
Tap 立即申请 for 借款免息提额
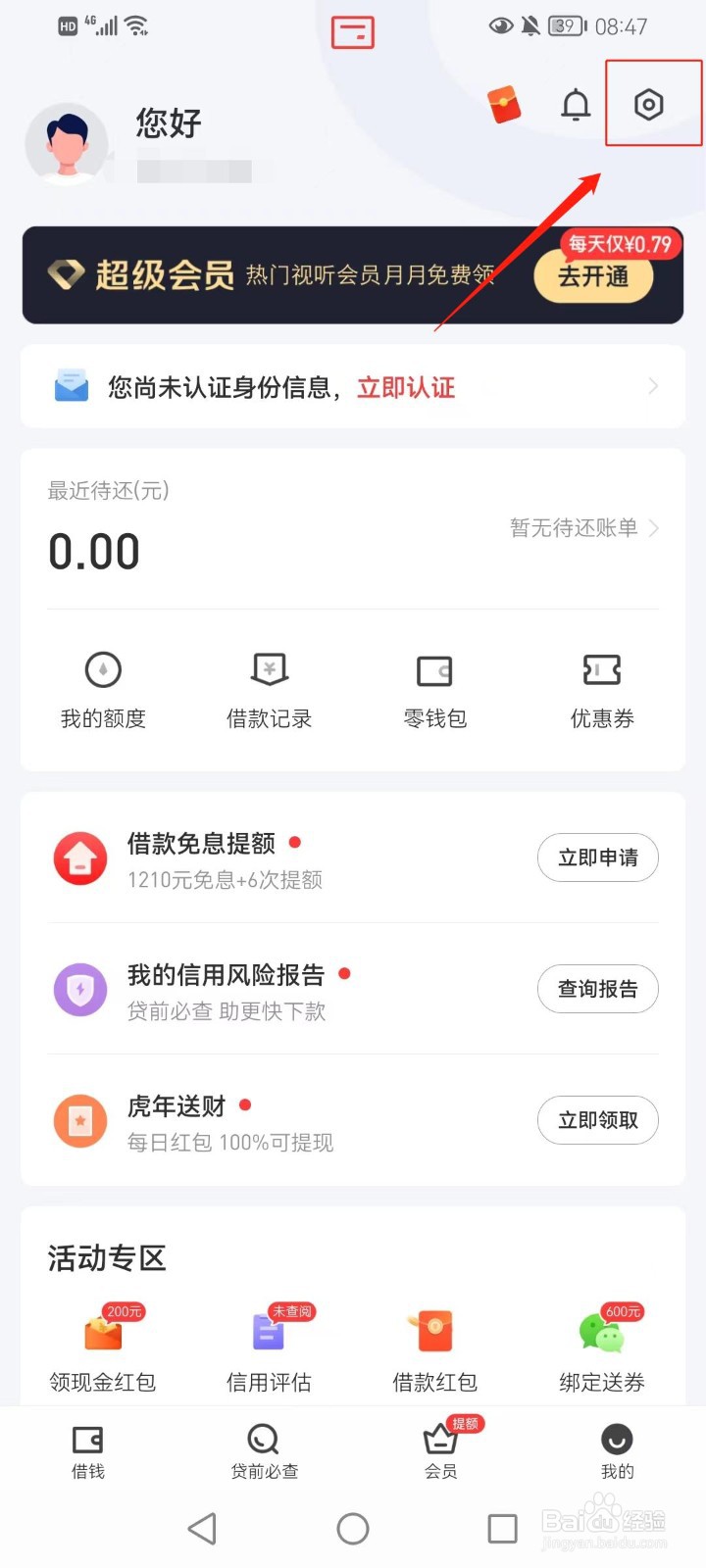(x=597, y=858)
